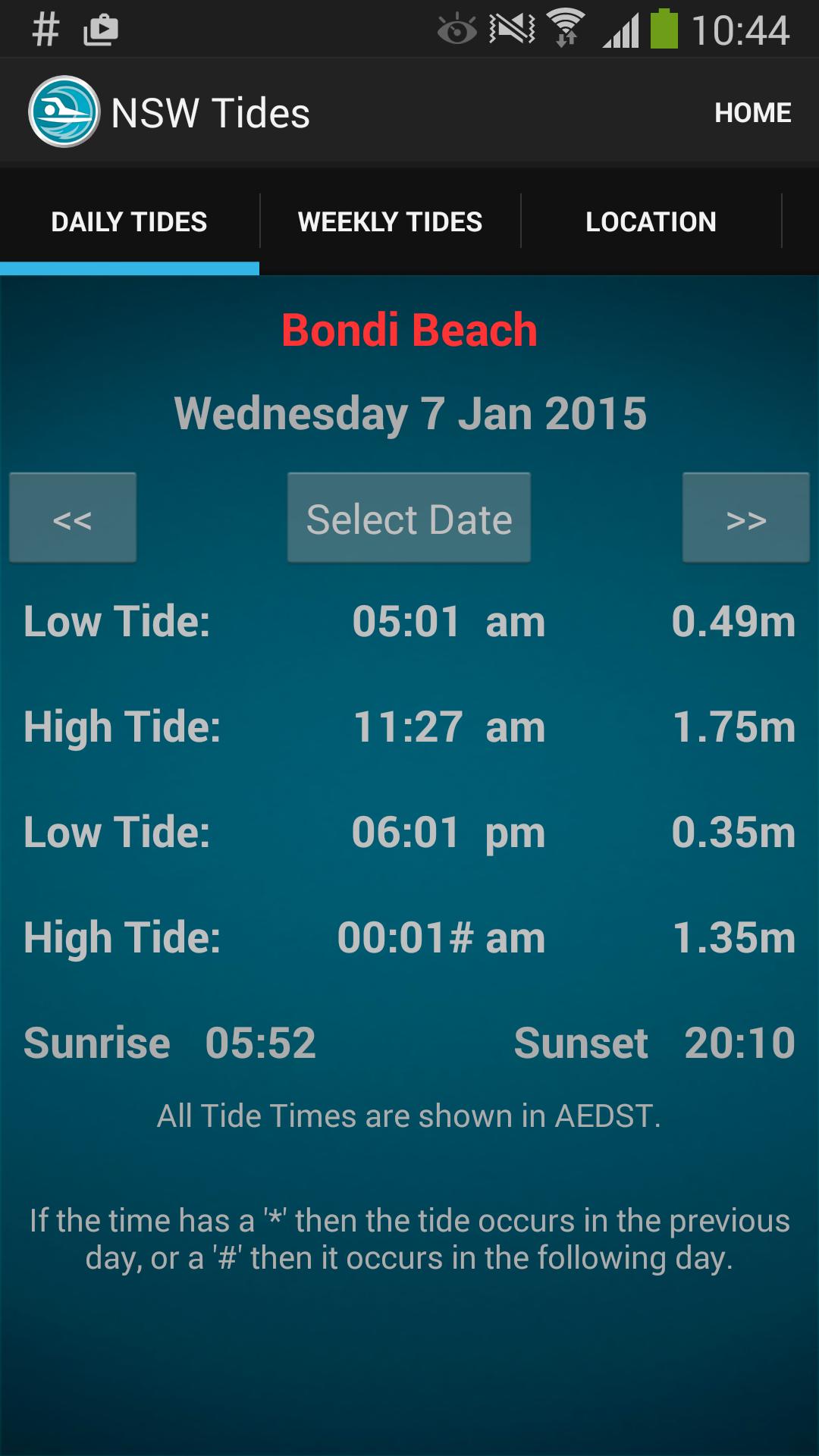Screen dimensions: 819x1456
Task: Go to the previous day with <<
Action: click(73, 517)
